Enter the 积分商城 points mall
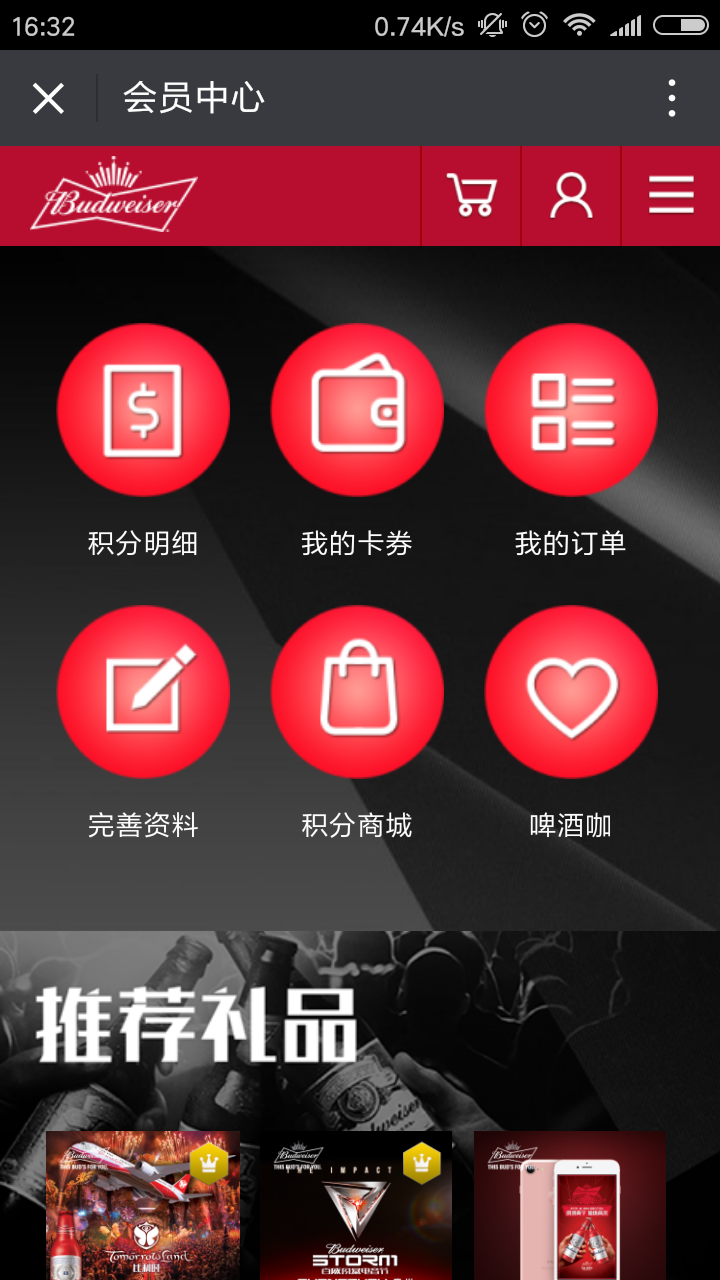720x1280 pixels. (x=357, y=692)
